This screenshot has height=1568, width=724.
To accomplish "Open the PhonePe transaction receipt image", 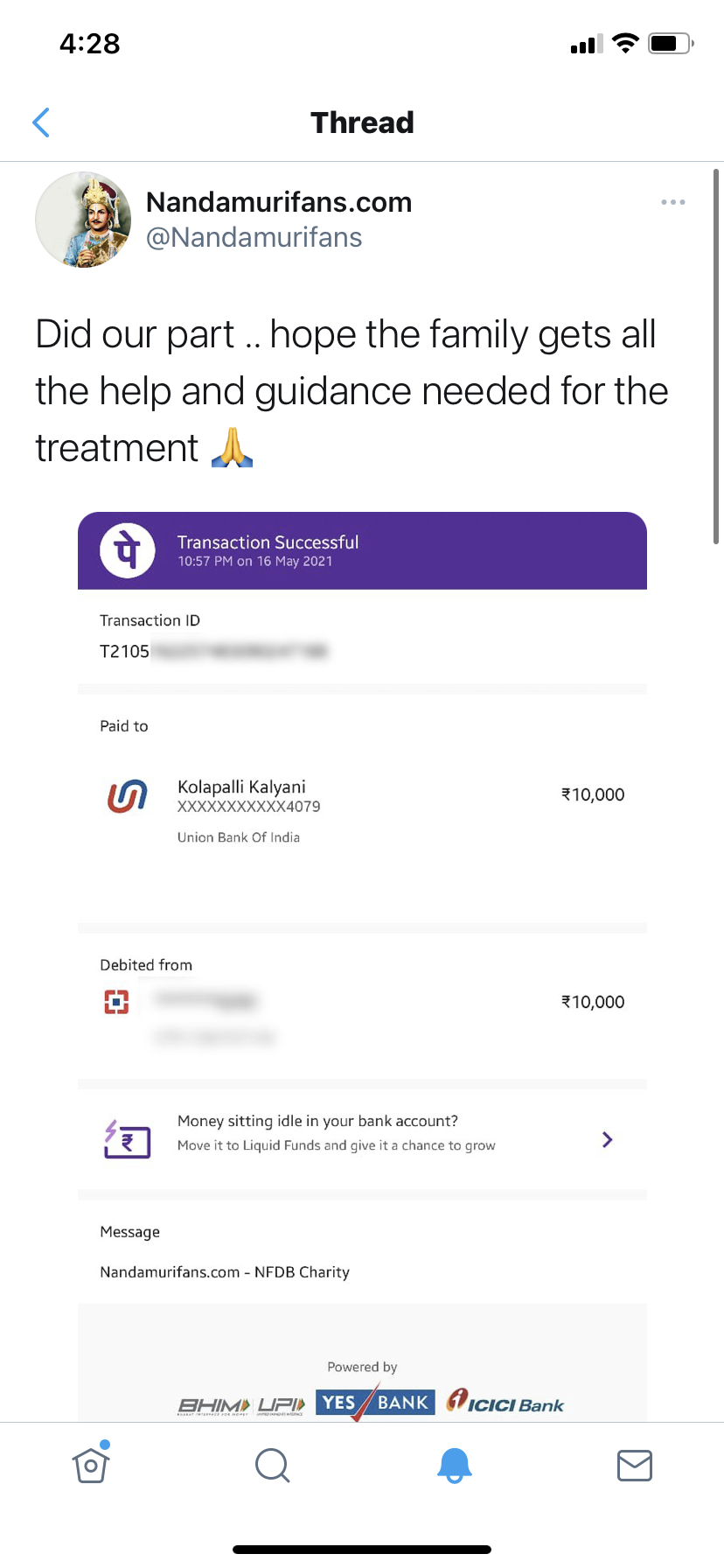I will point(362,966).
